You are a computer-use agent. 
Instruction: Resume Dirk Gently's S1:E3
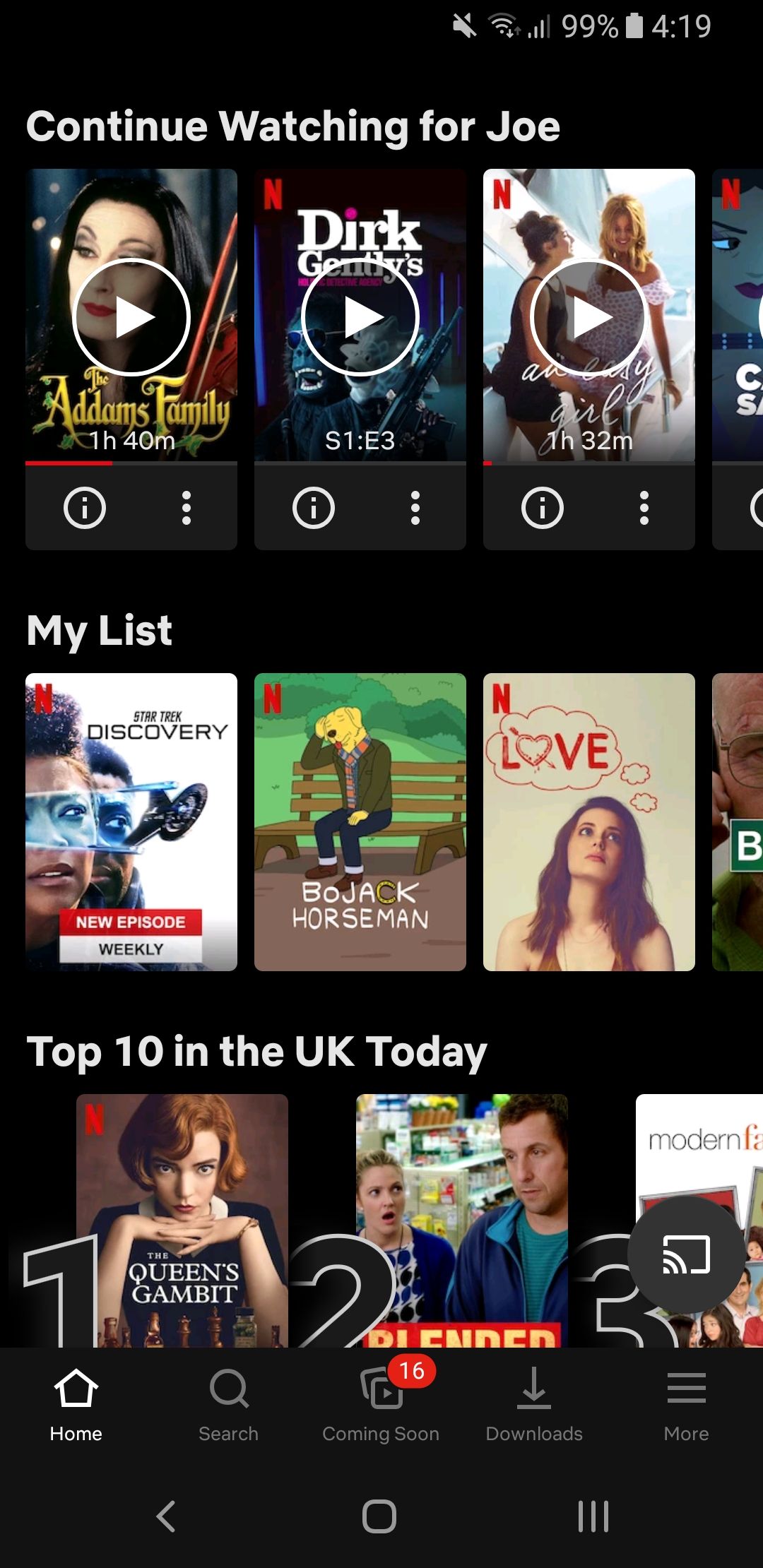click(x=360, y=317)
